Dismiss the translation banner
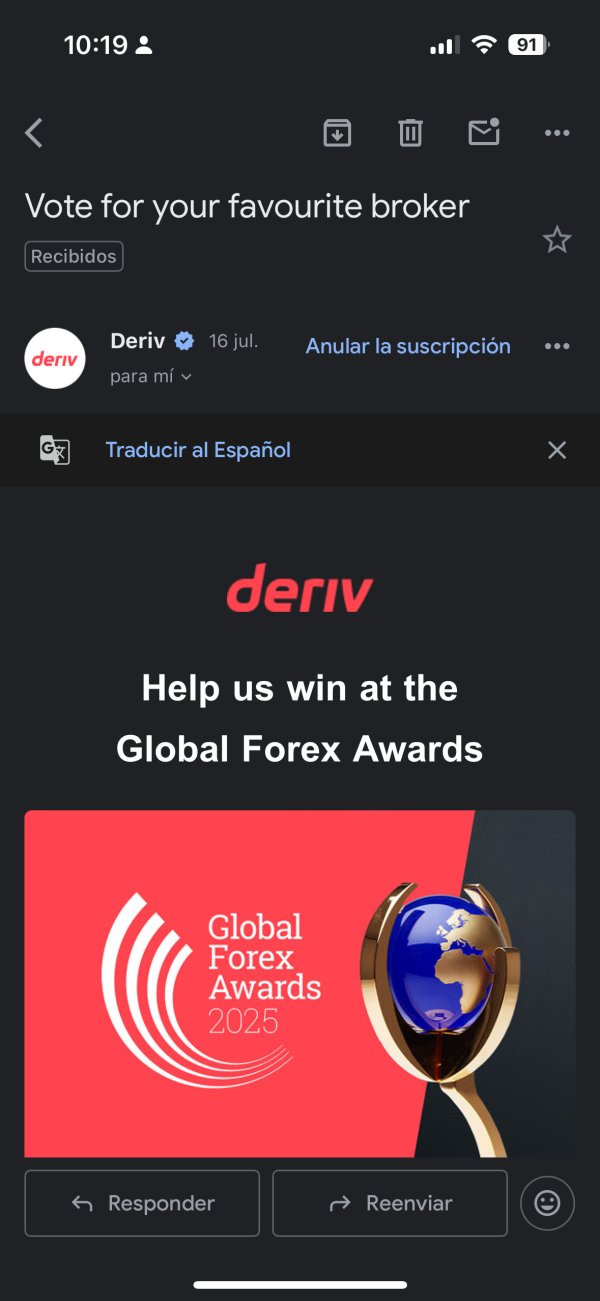 (x=557, y=450)
